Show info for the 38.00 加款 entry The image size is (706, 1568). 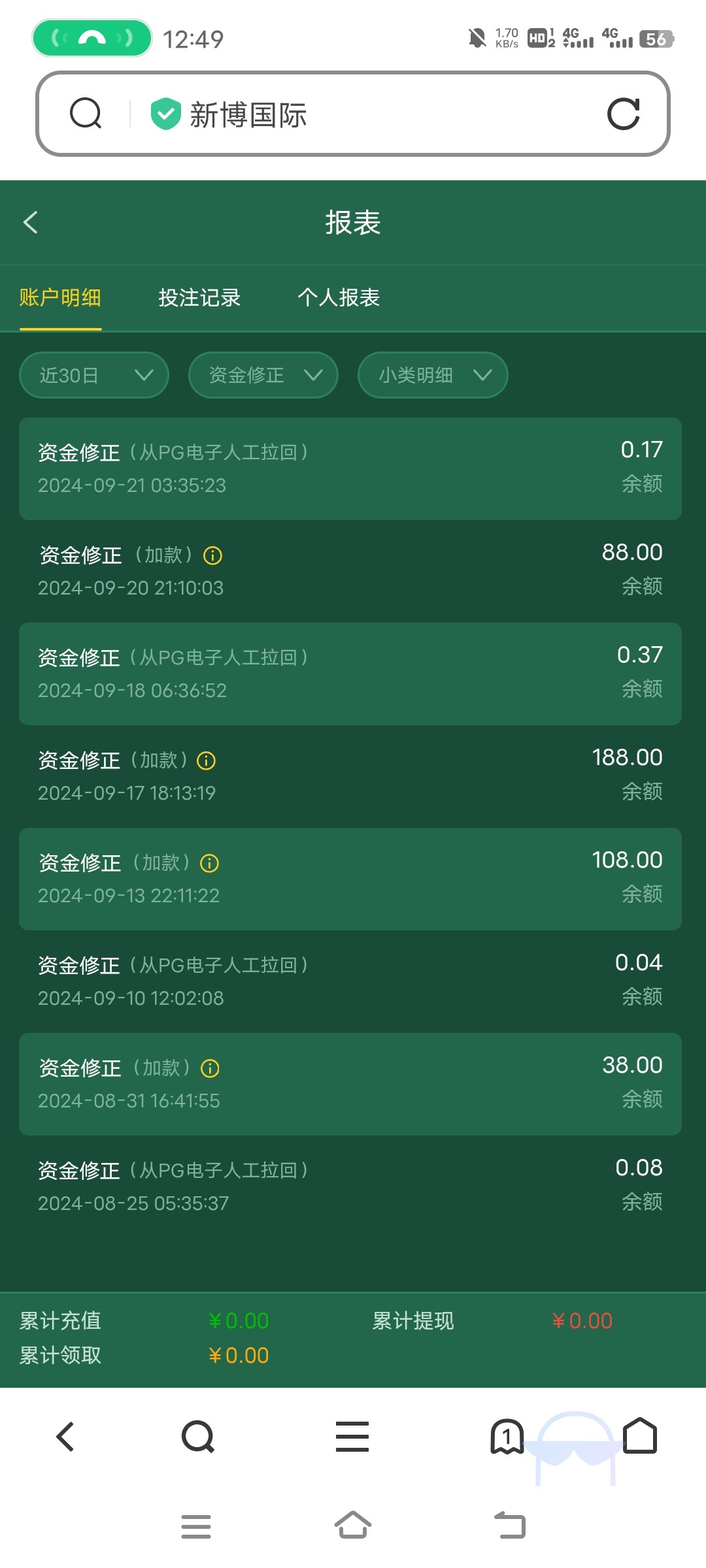(210, 1069)
